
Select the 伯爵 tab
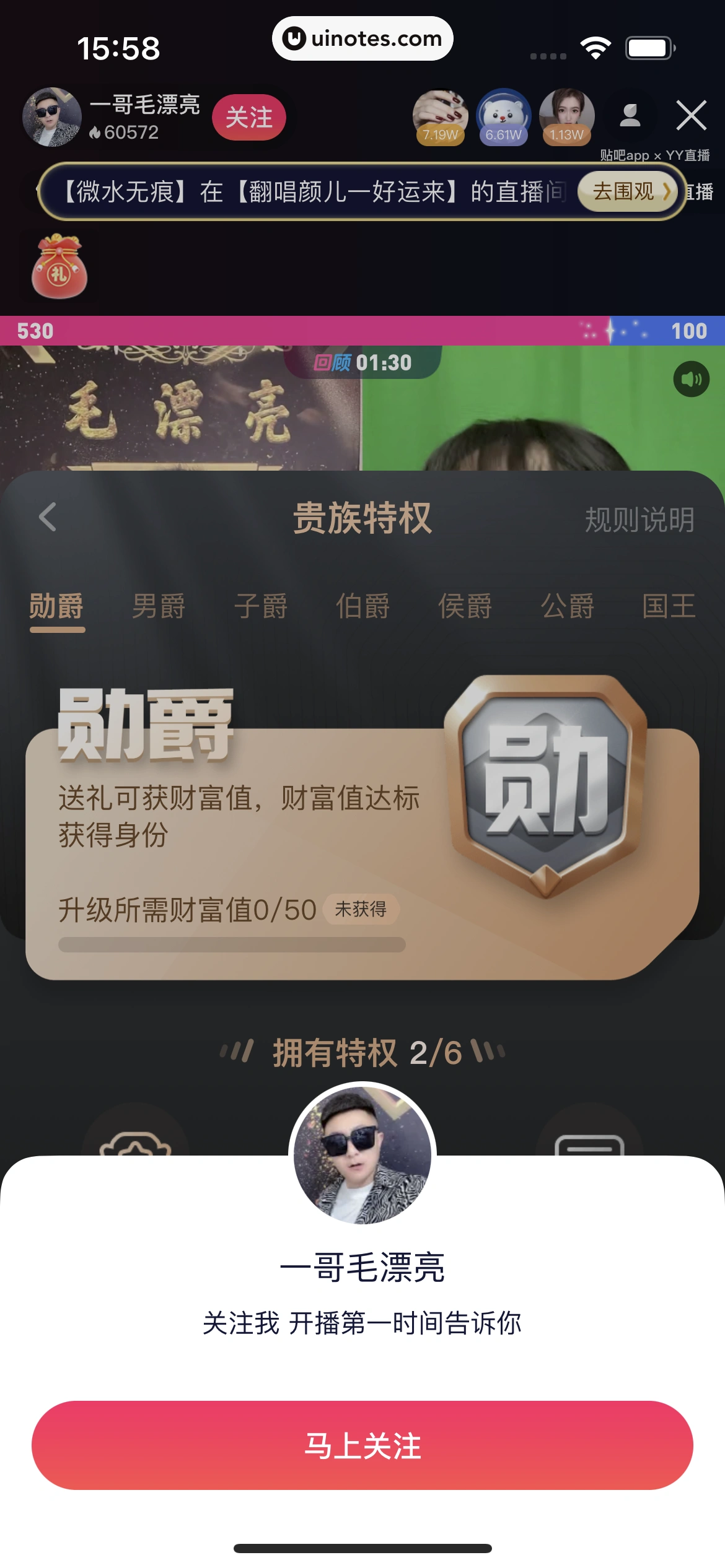[362, 606]
